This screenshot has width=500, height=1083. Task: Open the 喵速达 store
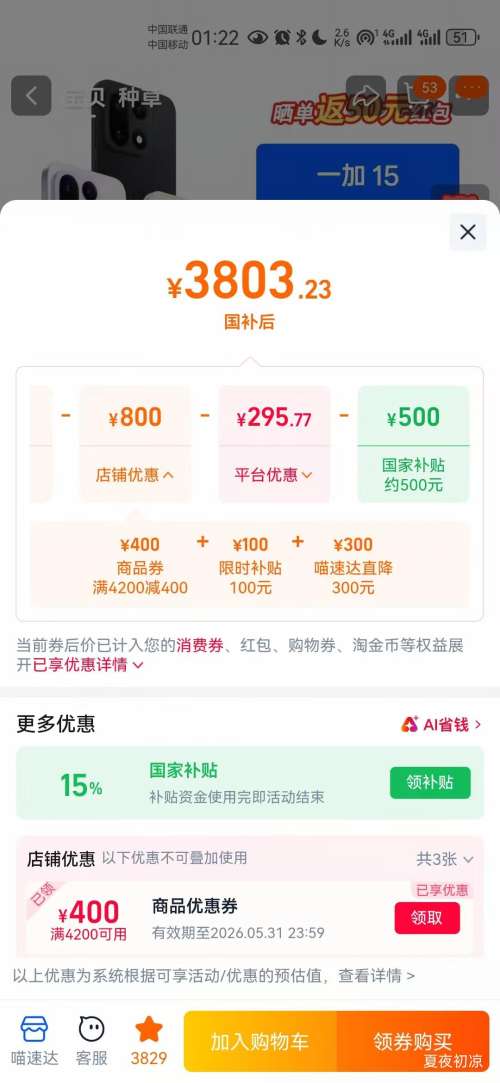point(35,1041)
